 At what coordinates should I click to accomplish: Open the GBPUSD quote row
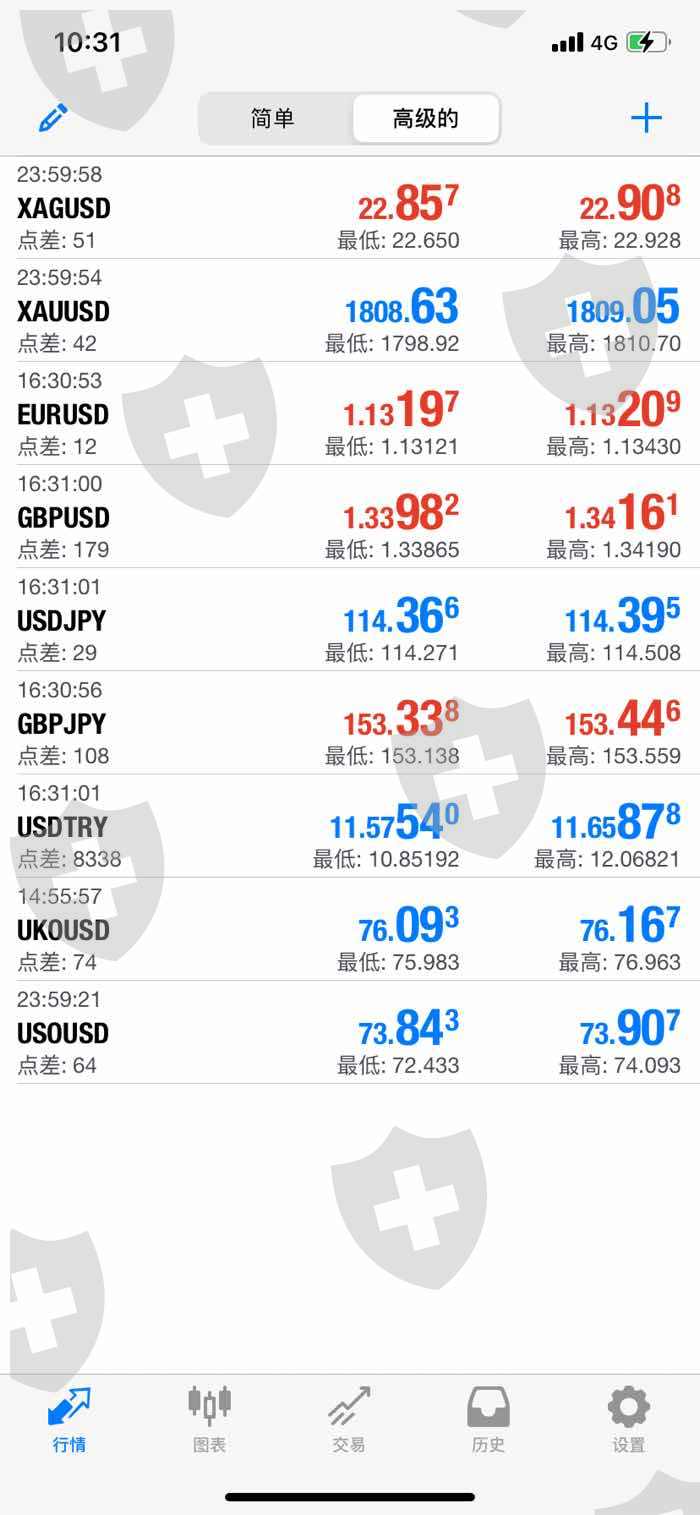[x=350, y=517]
